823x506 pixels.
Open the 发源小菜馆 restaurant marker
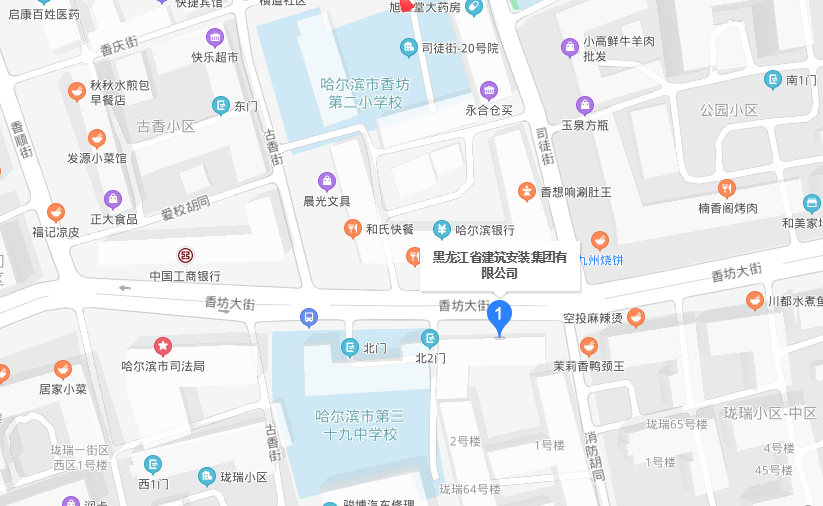(97, 138)
